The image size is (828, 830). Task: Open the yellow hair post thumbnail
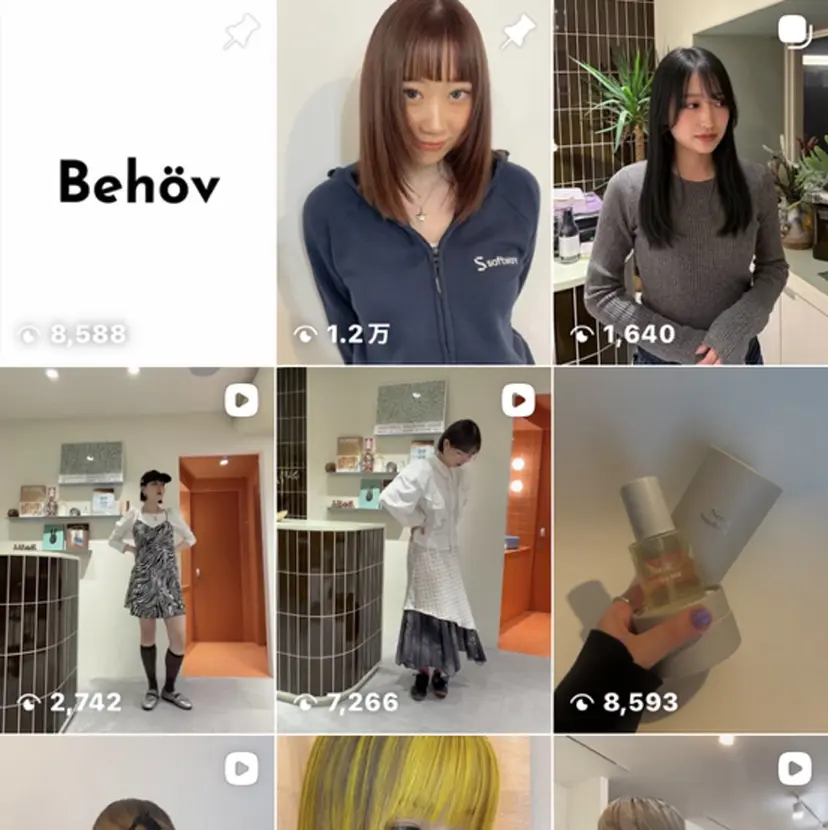pyautogui.click(x=414, y=784)
